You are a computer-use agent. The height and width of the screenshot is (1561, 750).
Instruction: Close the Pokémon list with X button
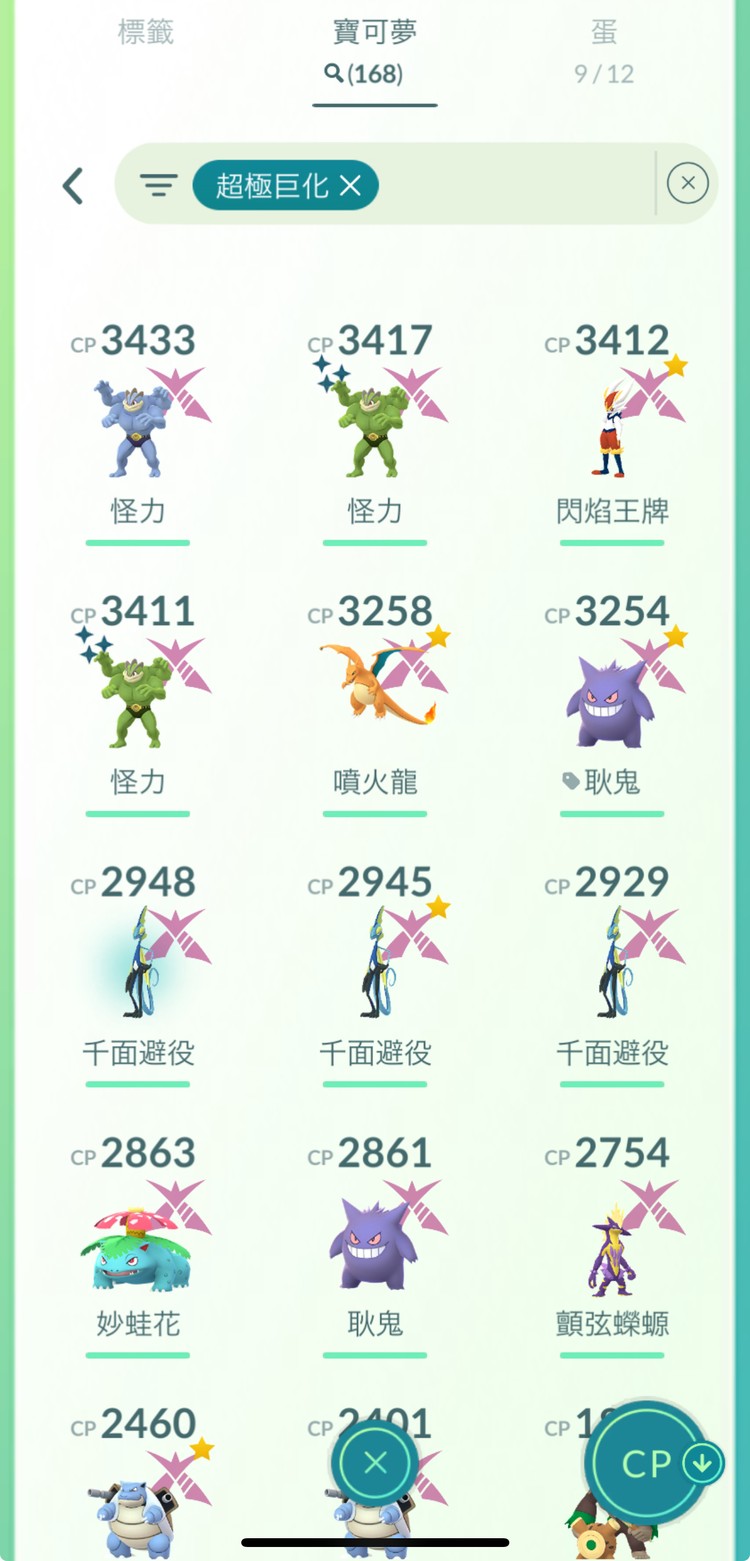click(375, 1464)
